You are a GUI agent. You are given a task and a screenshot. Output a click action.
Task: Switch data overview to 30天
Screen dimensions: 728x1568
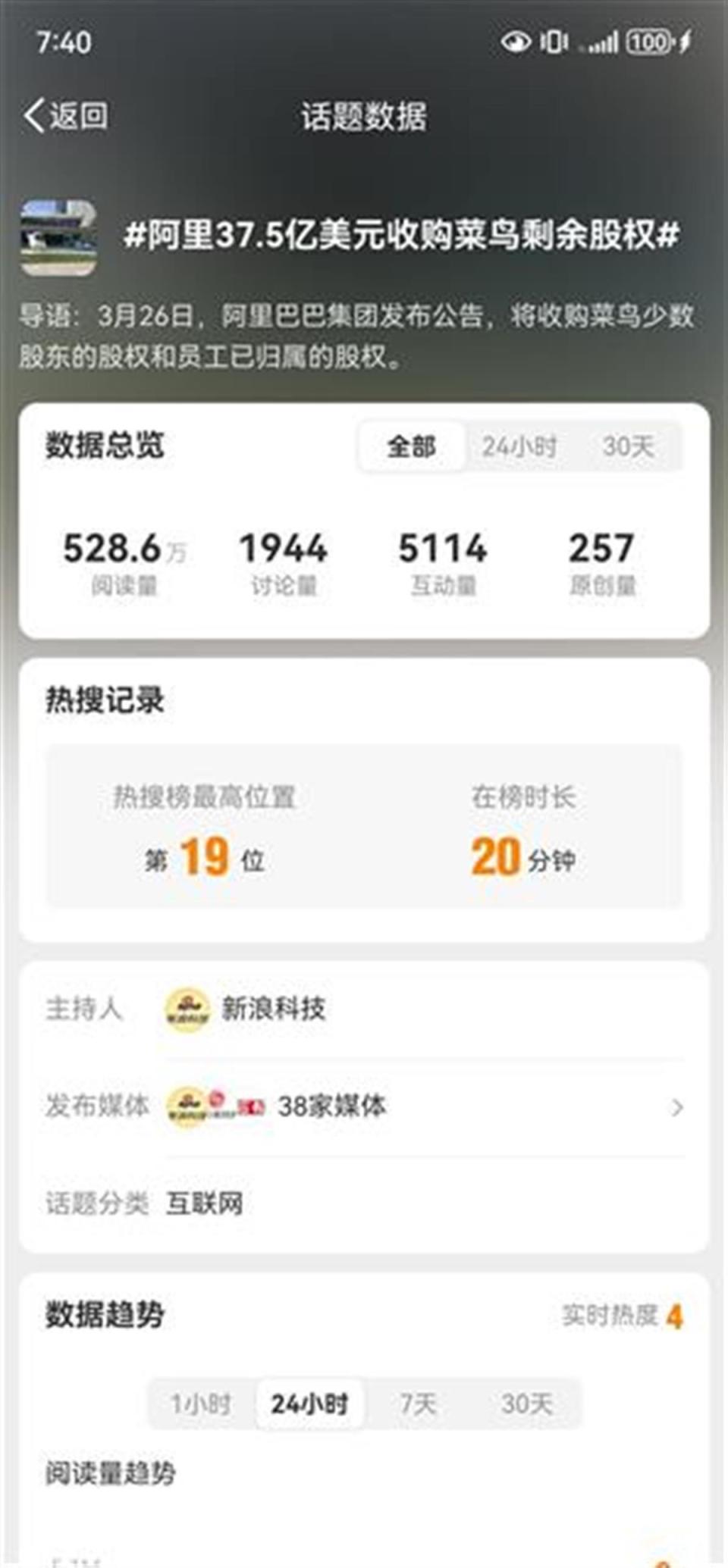point(628,446)
